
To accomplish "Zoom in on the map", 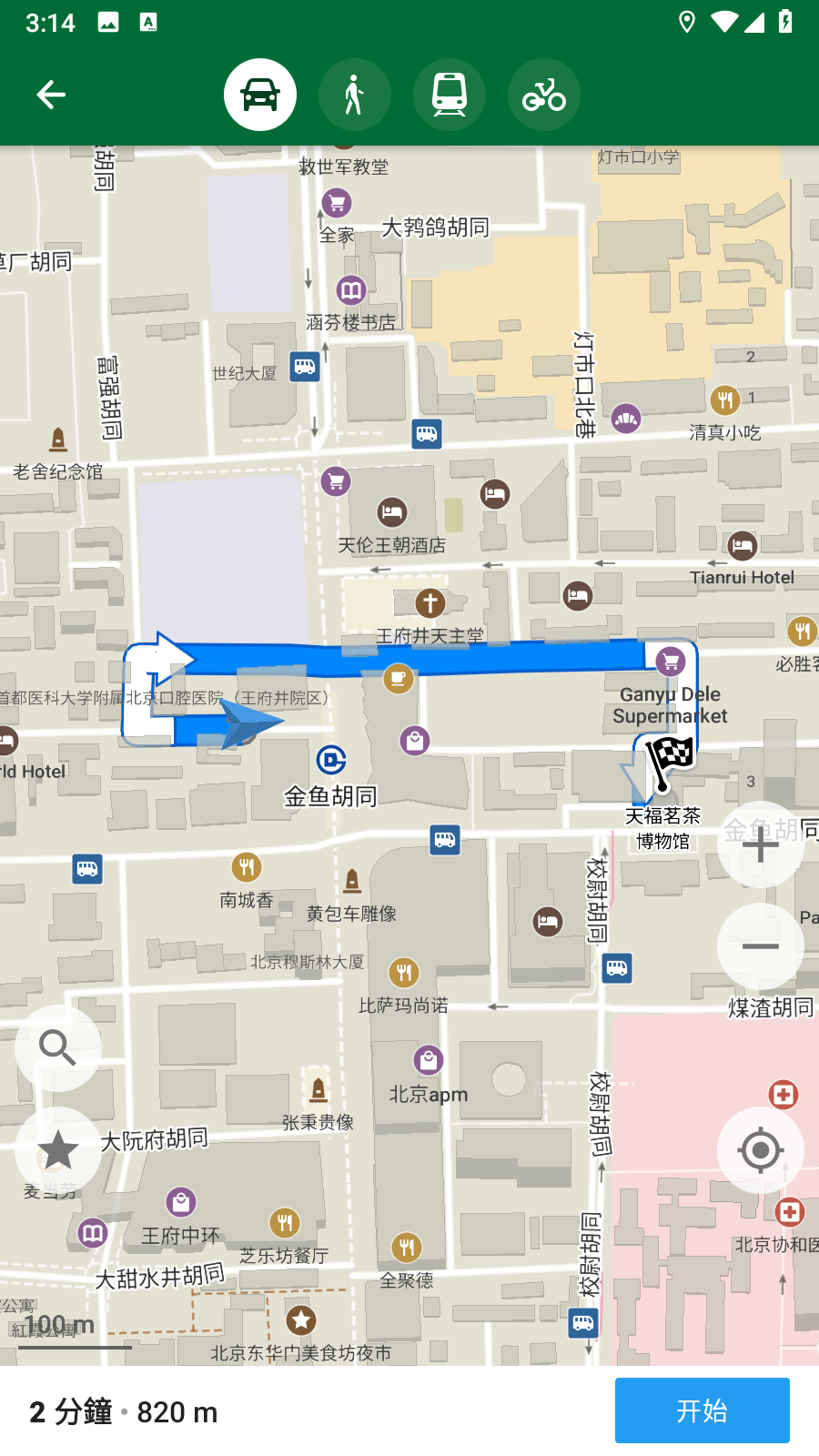I will [761, 844].
